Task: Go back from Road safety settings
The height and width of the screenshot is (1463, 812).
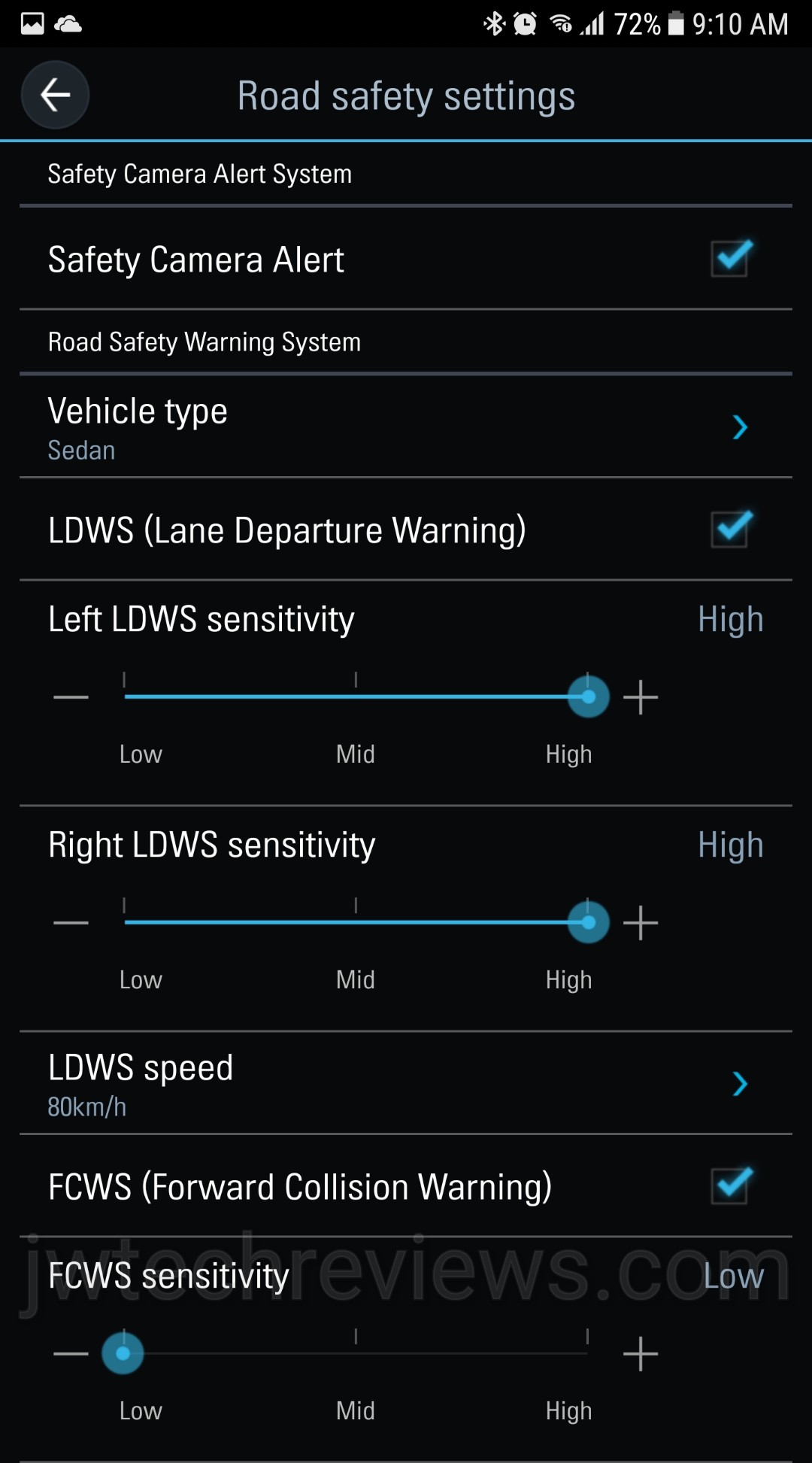Action: point(55,96)
